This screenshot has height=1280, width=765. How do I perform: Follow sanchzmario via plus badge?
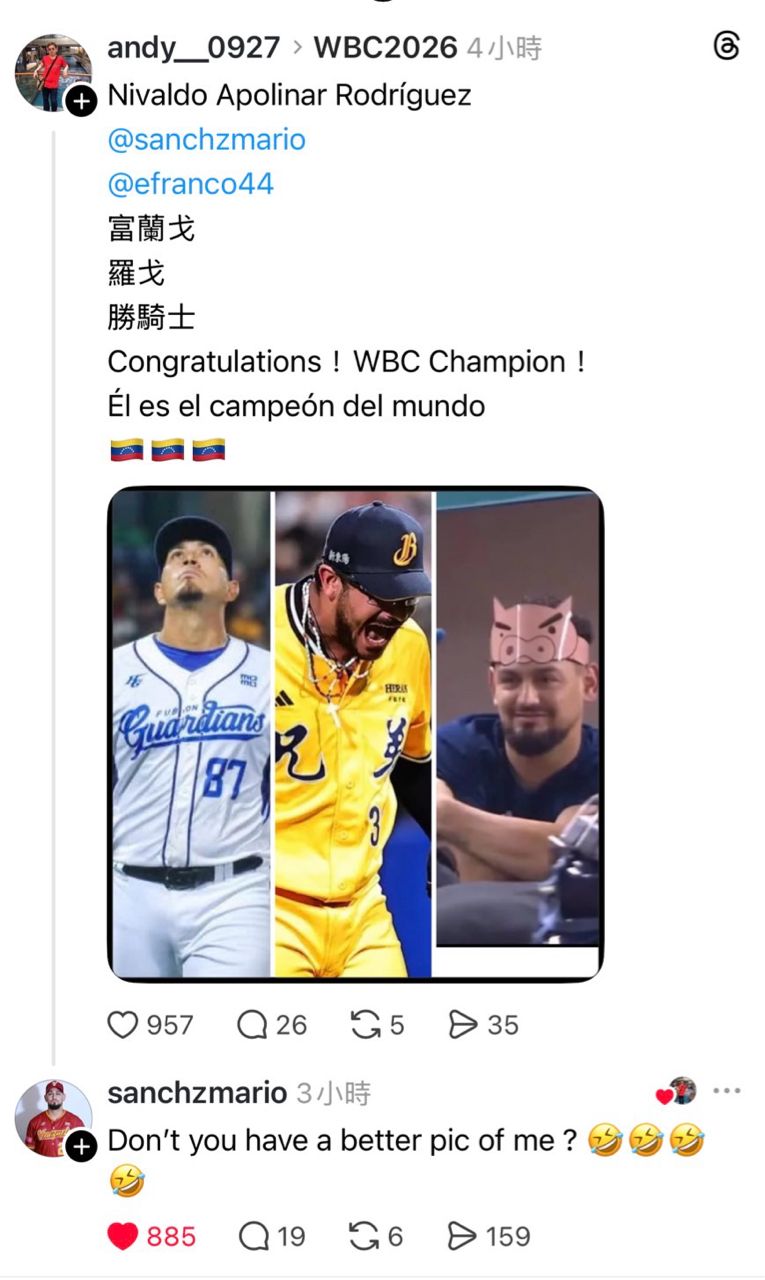click(x=82, y=1146)
